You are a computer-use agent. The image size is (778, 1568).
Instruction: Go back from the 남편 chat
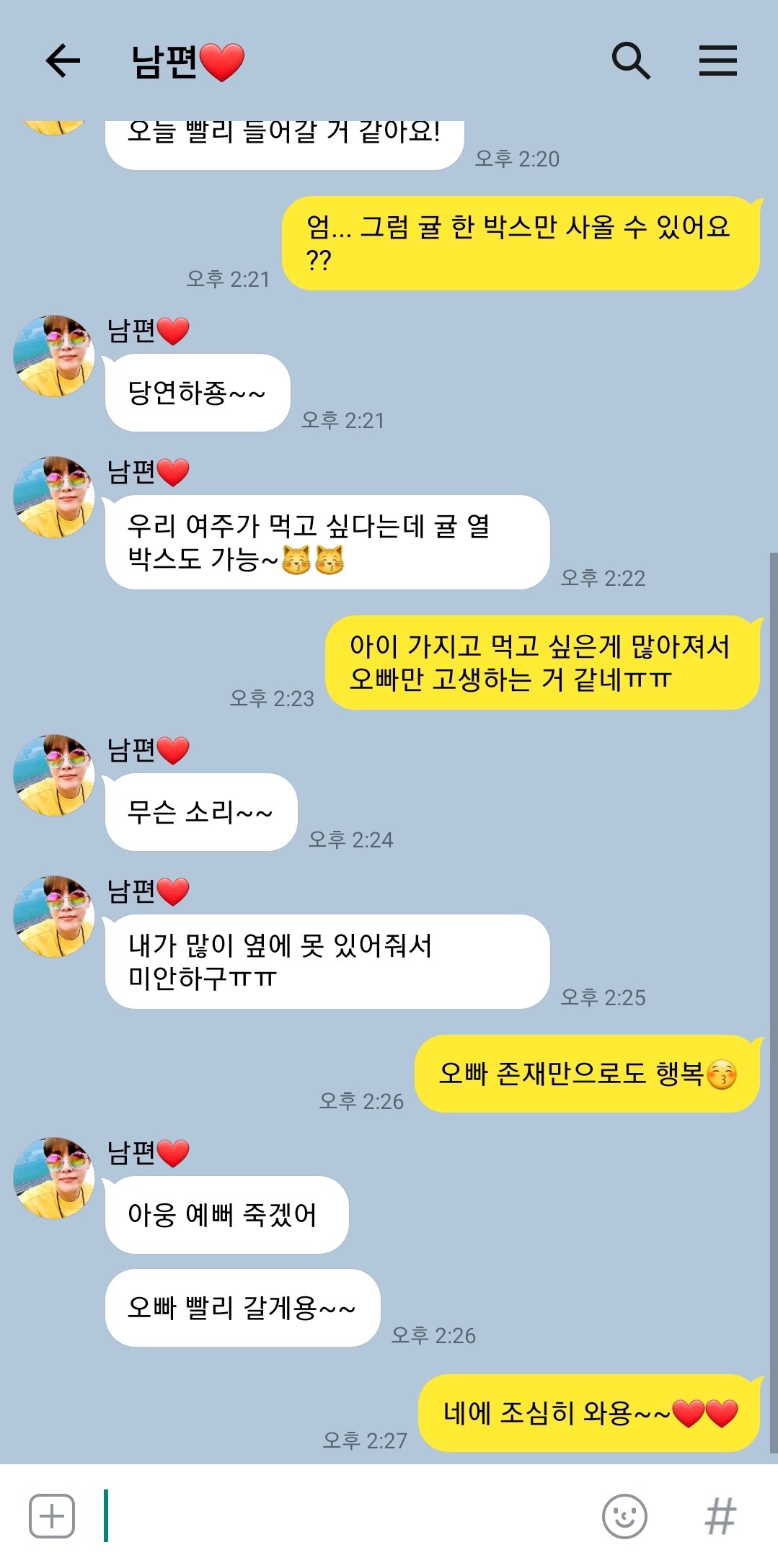point(63,61)
